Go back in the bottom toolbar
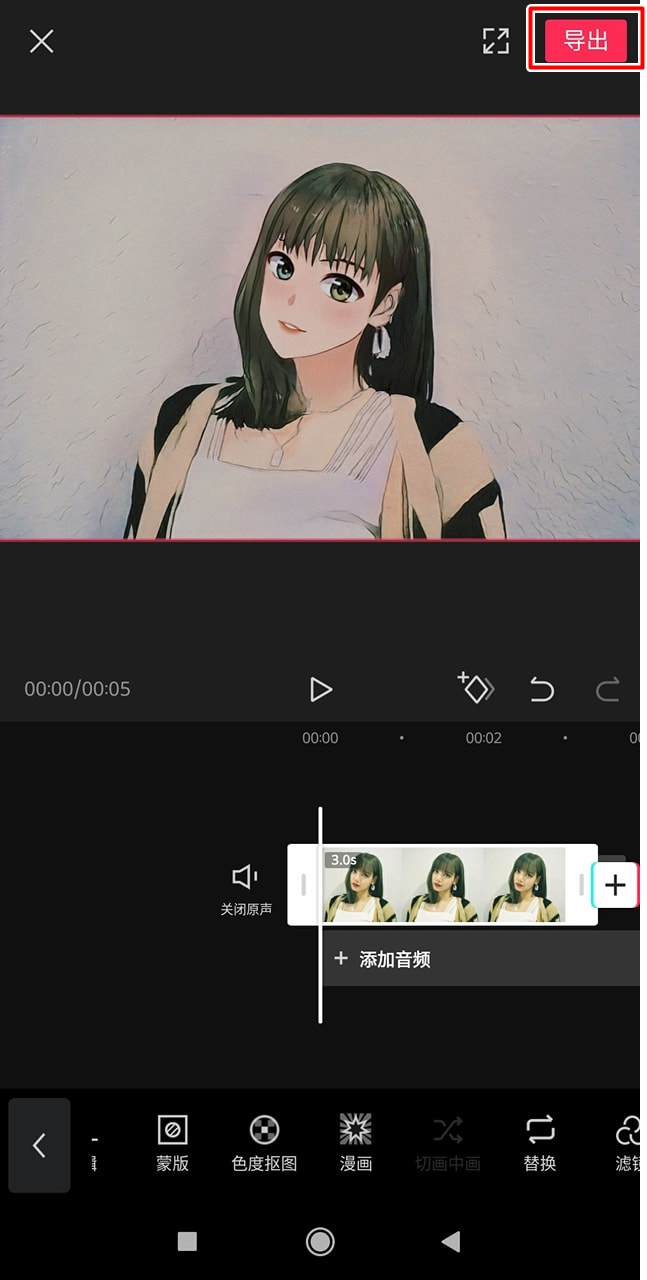The width and height of the screenshot is (647, 1280). tap(40, 1145)
